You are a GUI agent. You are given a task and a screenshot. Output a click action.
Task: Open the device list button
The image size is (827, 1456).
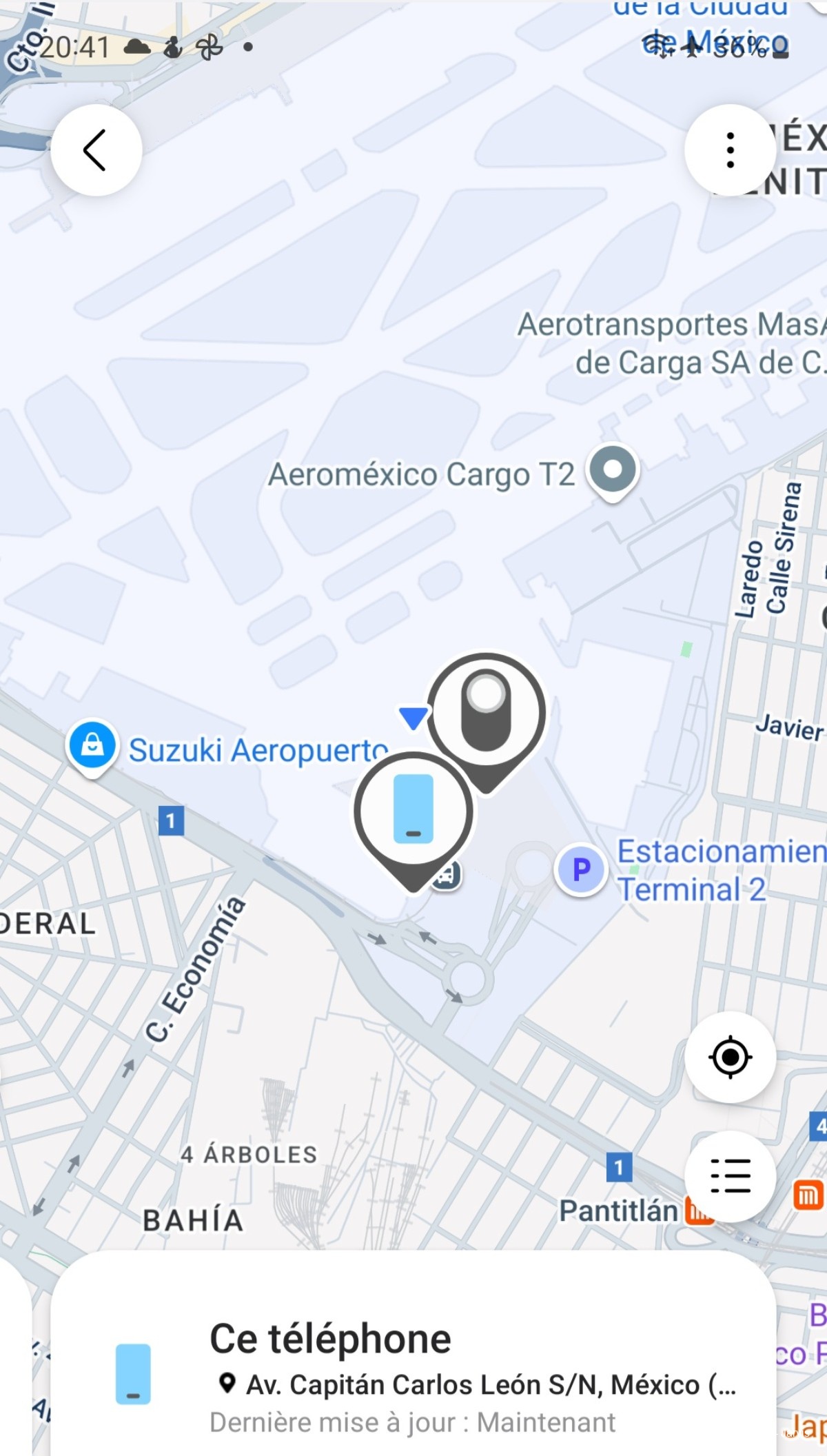point(730,1176)
